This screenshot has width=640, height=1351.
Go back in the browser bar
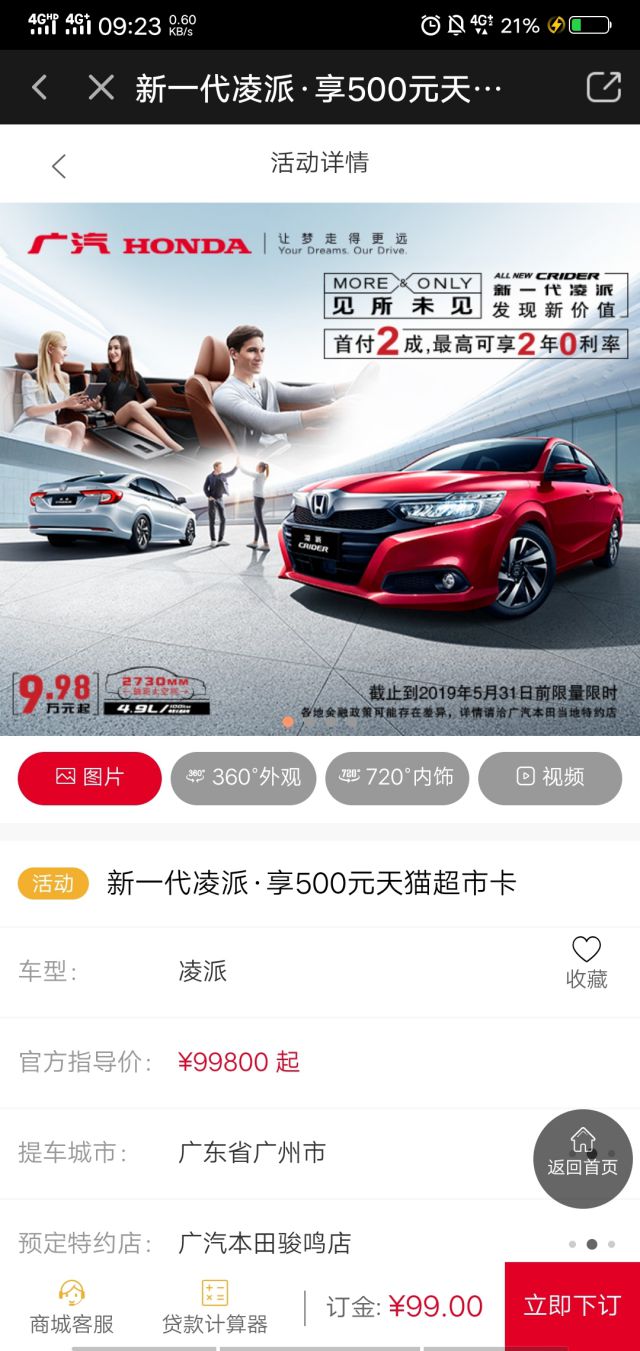pos(39,88)
